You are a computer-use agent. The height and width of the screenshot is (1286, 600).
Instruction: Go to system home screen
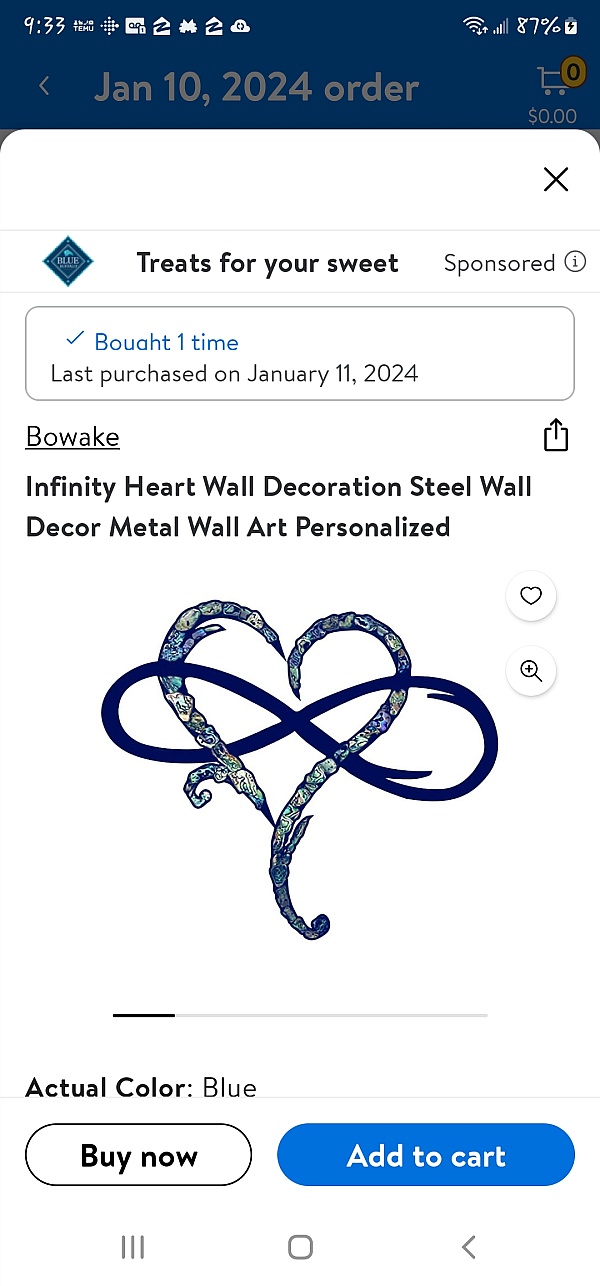[x=300, y=1246]
